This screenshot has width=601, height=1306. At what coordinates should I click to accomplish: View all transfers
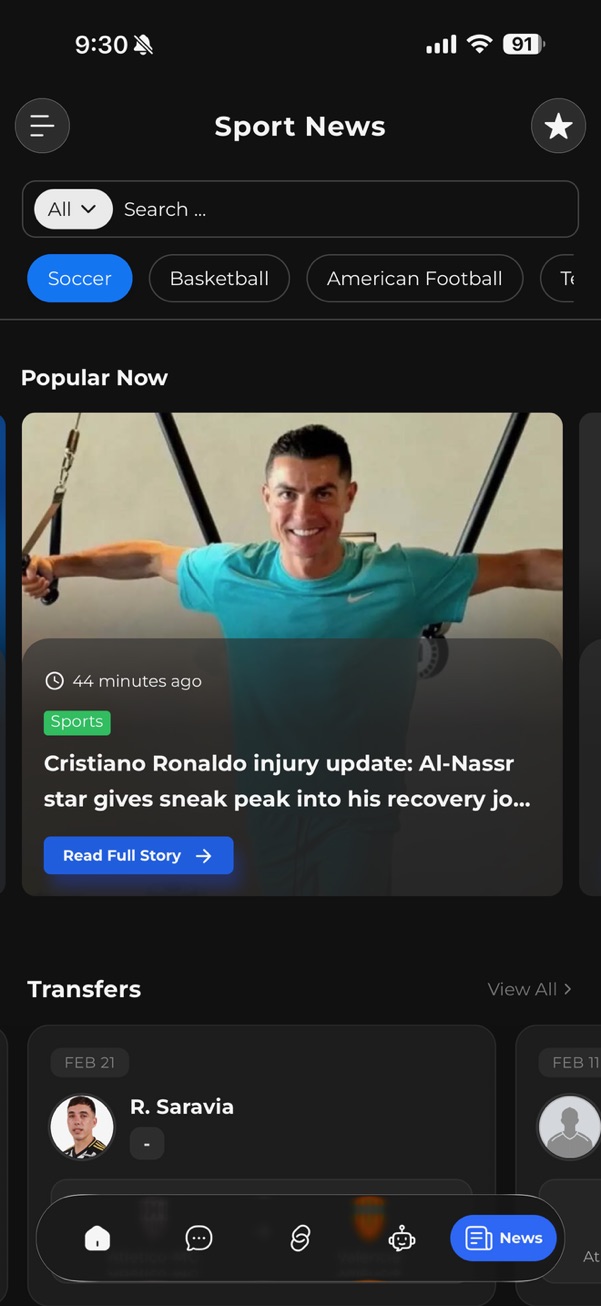tap(529, 989)
